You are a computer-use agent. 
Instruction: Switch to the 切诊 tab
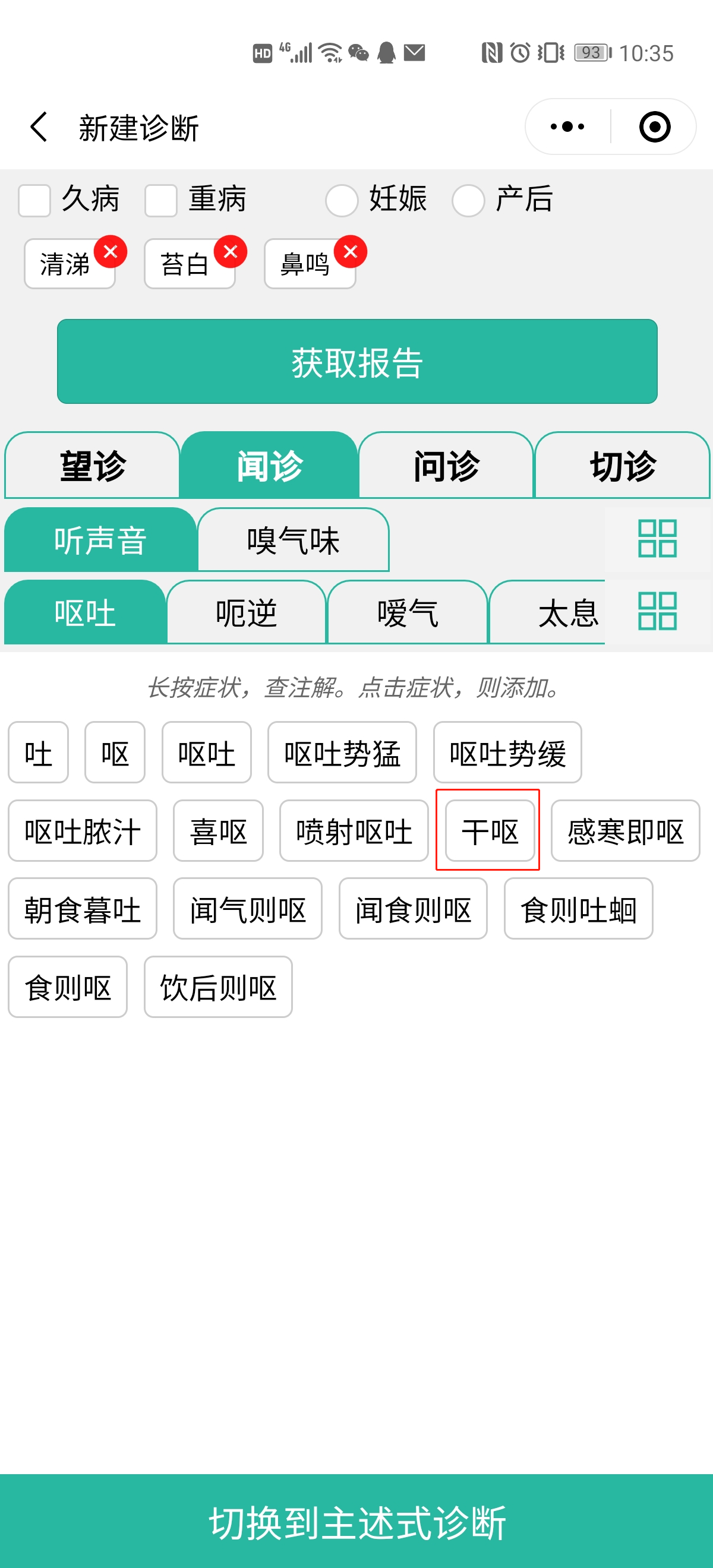[622, 466]
